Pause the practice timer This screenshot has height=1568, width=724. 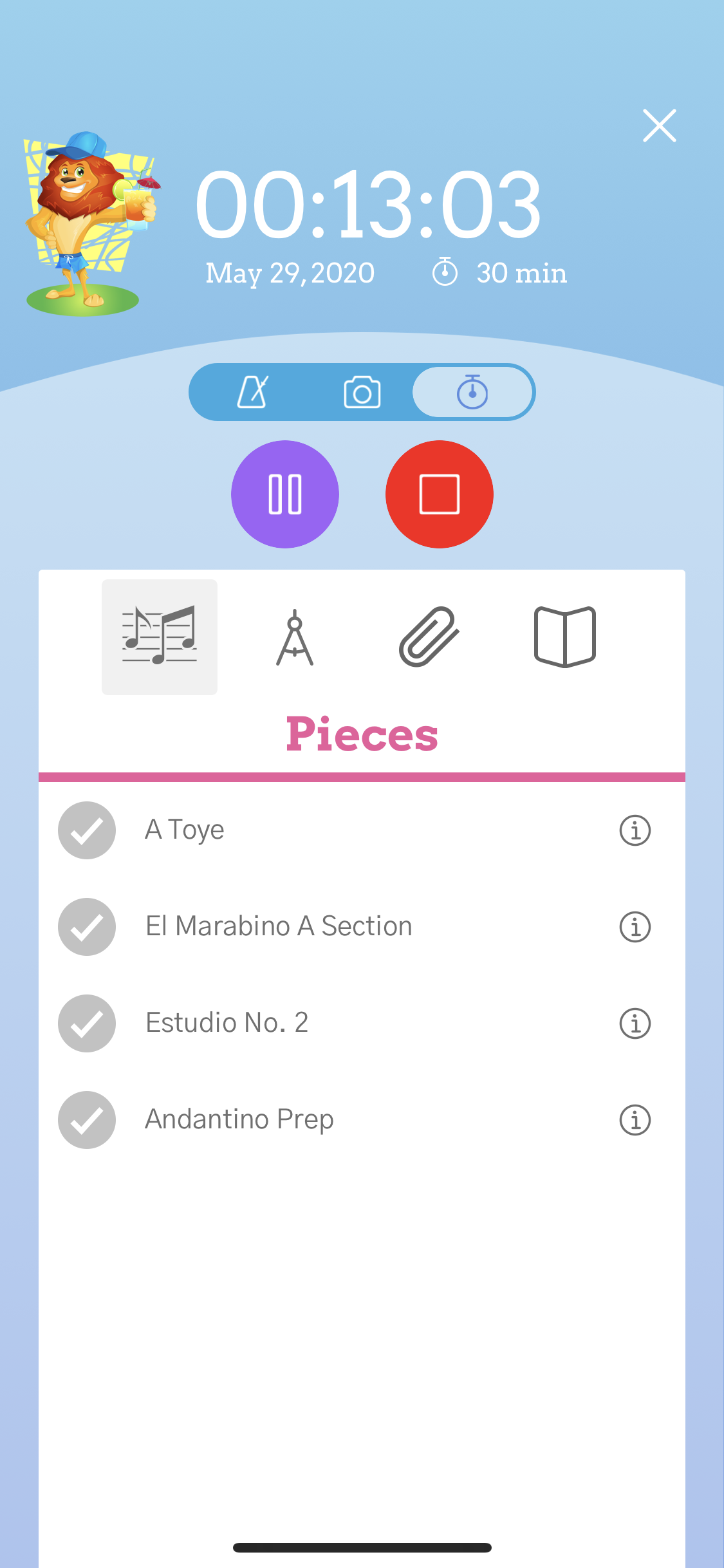tap(285, 494)
